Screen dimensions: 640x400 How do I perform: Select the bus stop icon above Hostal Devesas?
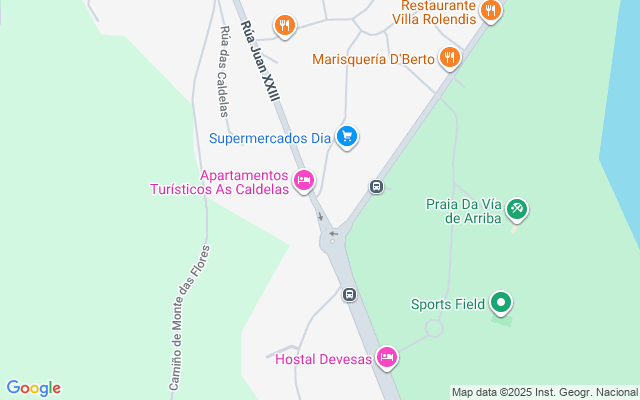pyautogui.click(x=349, y=294)
